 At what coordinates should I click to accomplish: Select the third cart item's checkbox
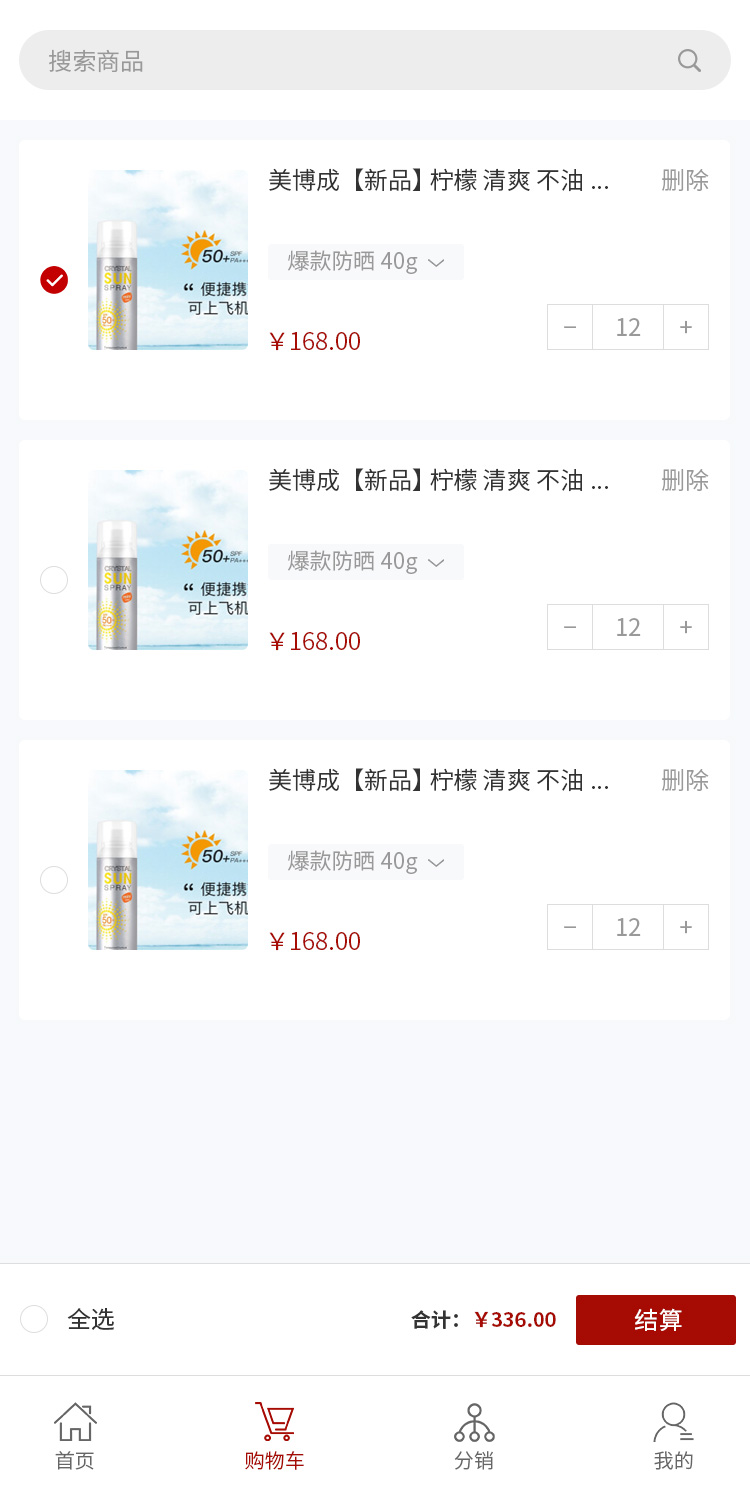[54, 880]
